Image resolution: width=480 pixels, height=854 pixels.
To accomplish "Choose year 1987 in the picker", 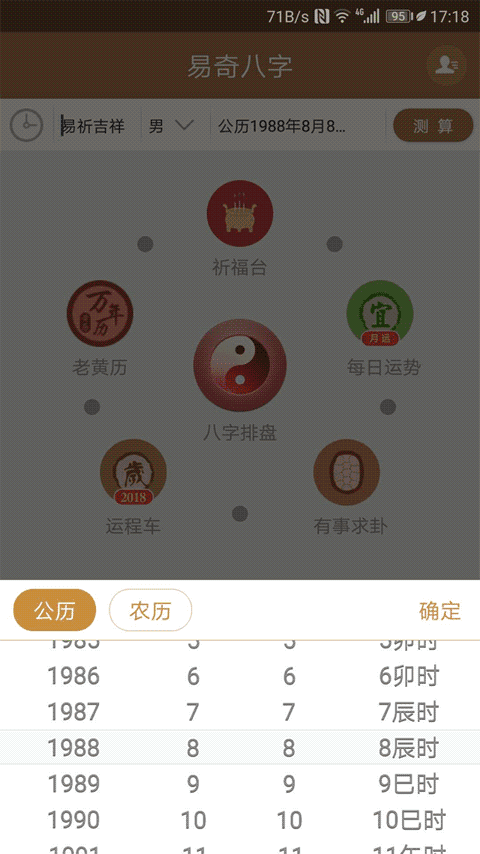I will tap(74, 712).
